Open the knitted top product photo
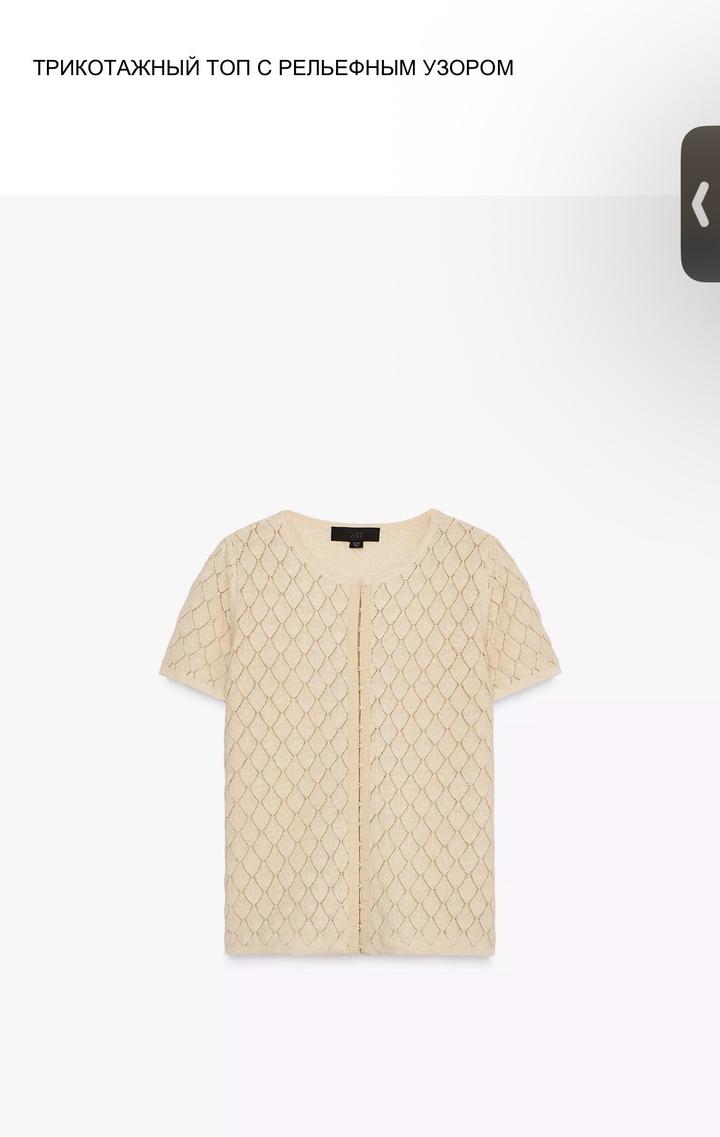Viewport: 720px width, 1137px height. coord(360,735)
